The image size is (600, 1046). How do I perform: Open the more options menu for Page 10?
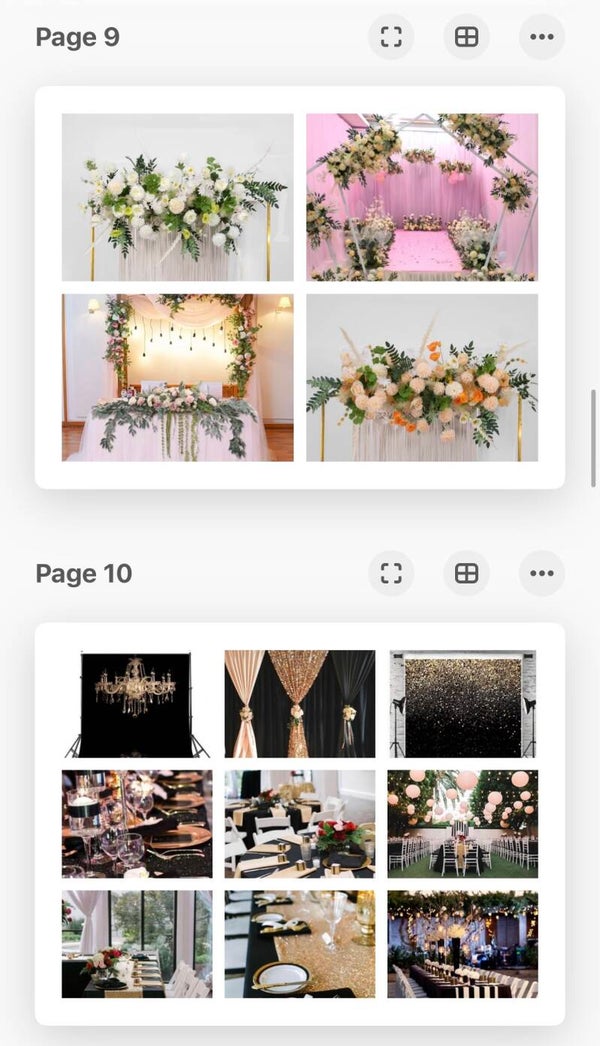click(x=542, y=573)
